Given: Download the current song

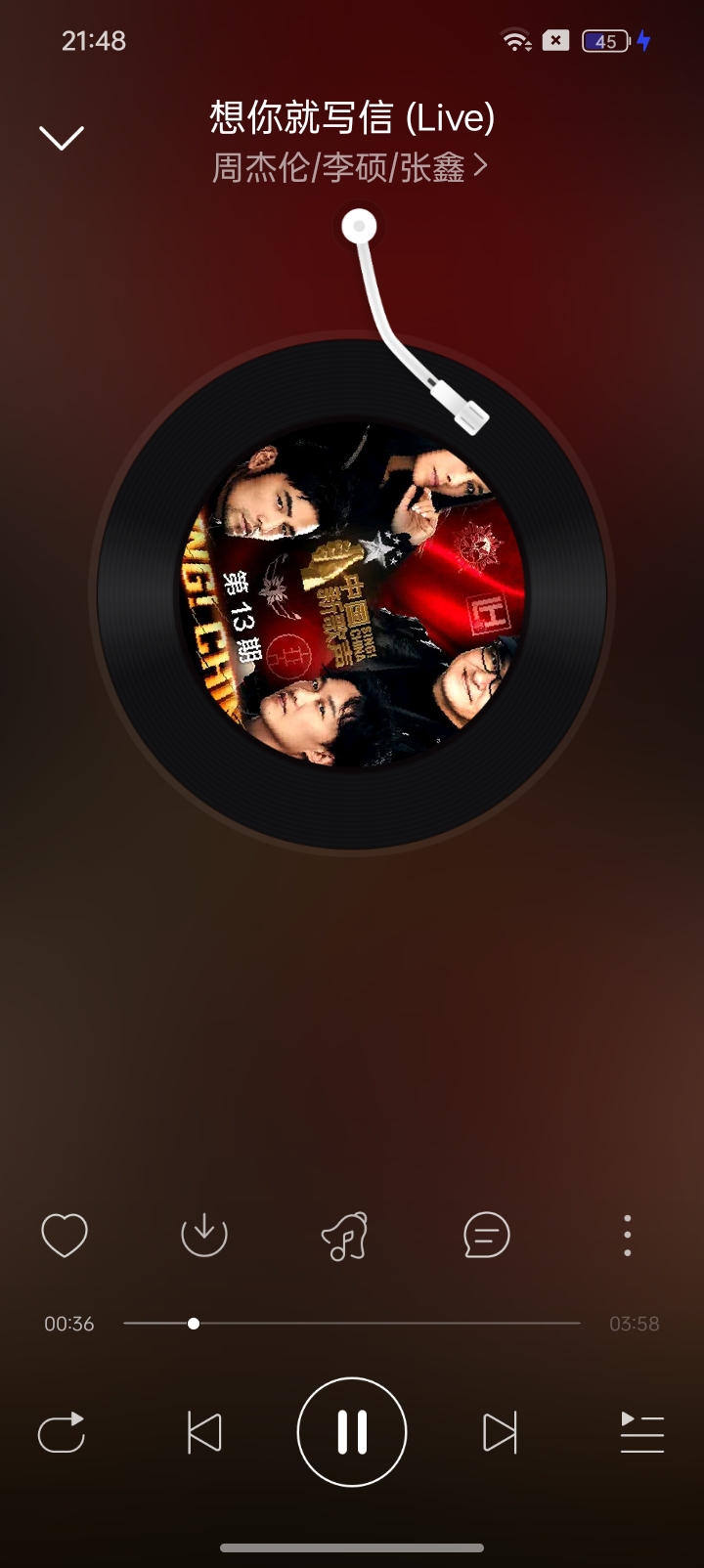Looking at the screenshot, I should click(x=204, y=1235).
